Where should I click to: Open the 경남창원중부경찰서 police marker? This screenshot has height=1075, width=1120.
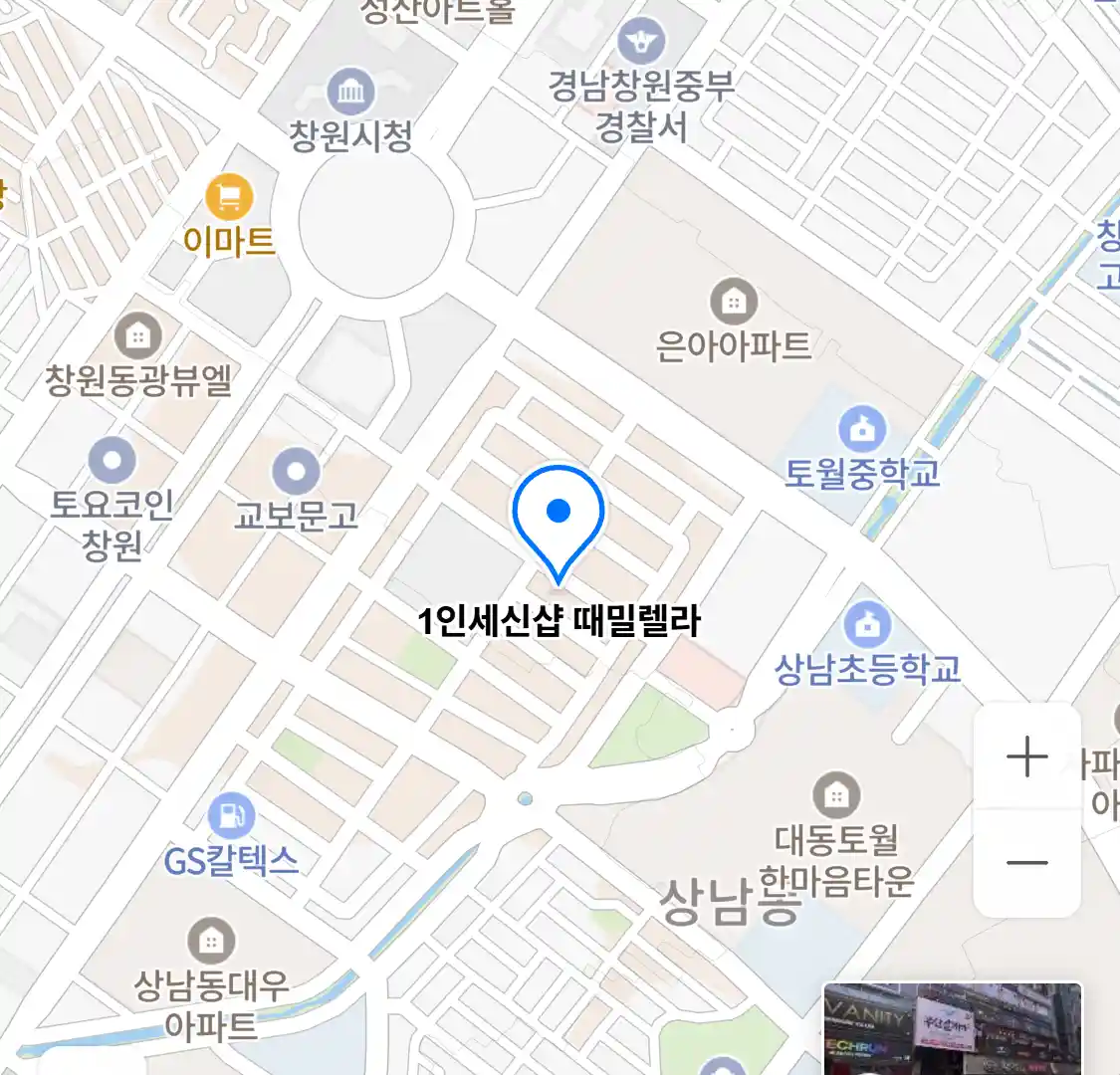click(x=641, y=42)
